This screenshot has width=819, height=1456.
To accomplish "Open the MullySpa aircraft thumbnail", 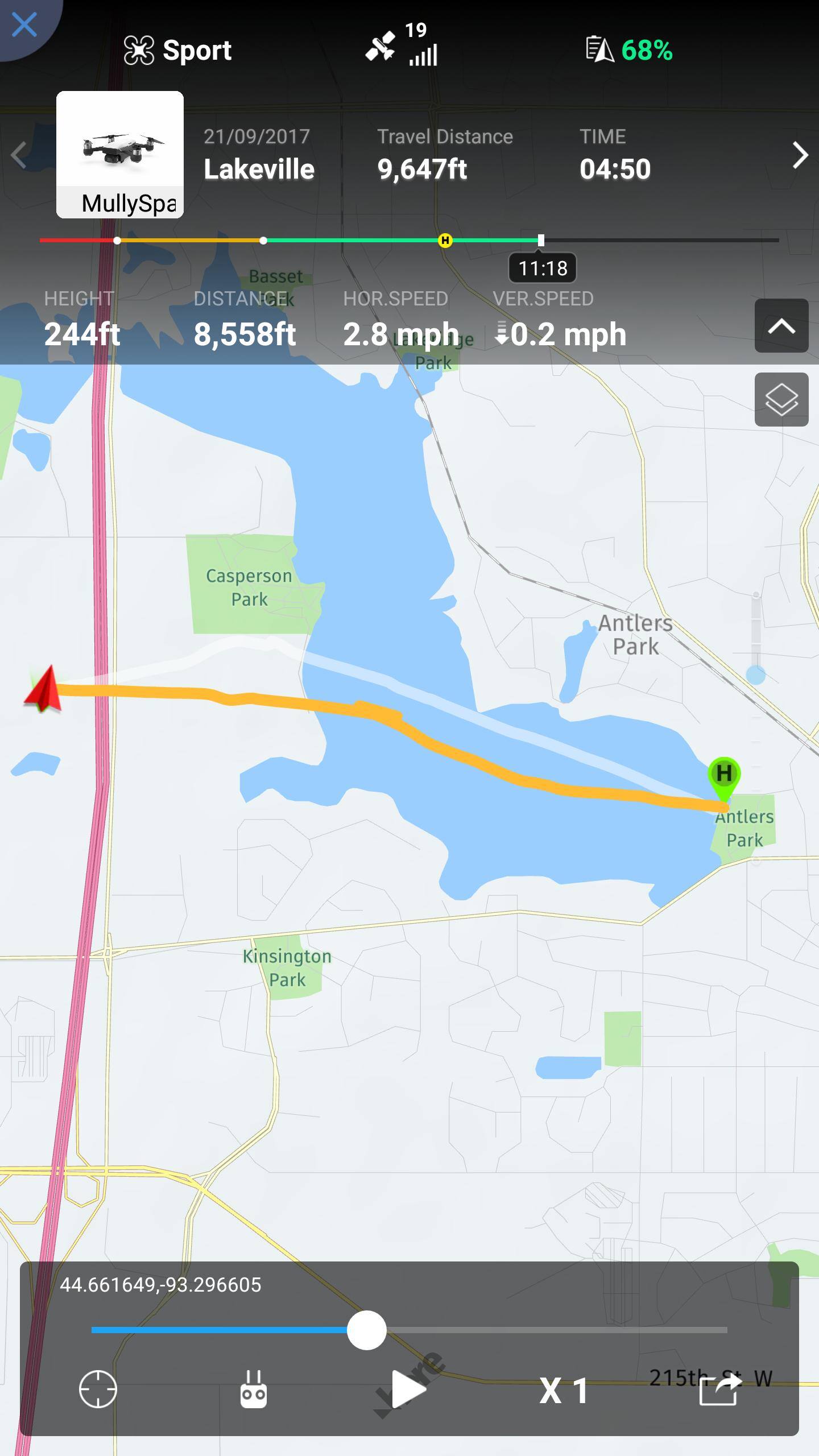I will 120,154.
